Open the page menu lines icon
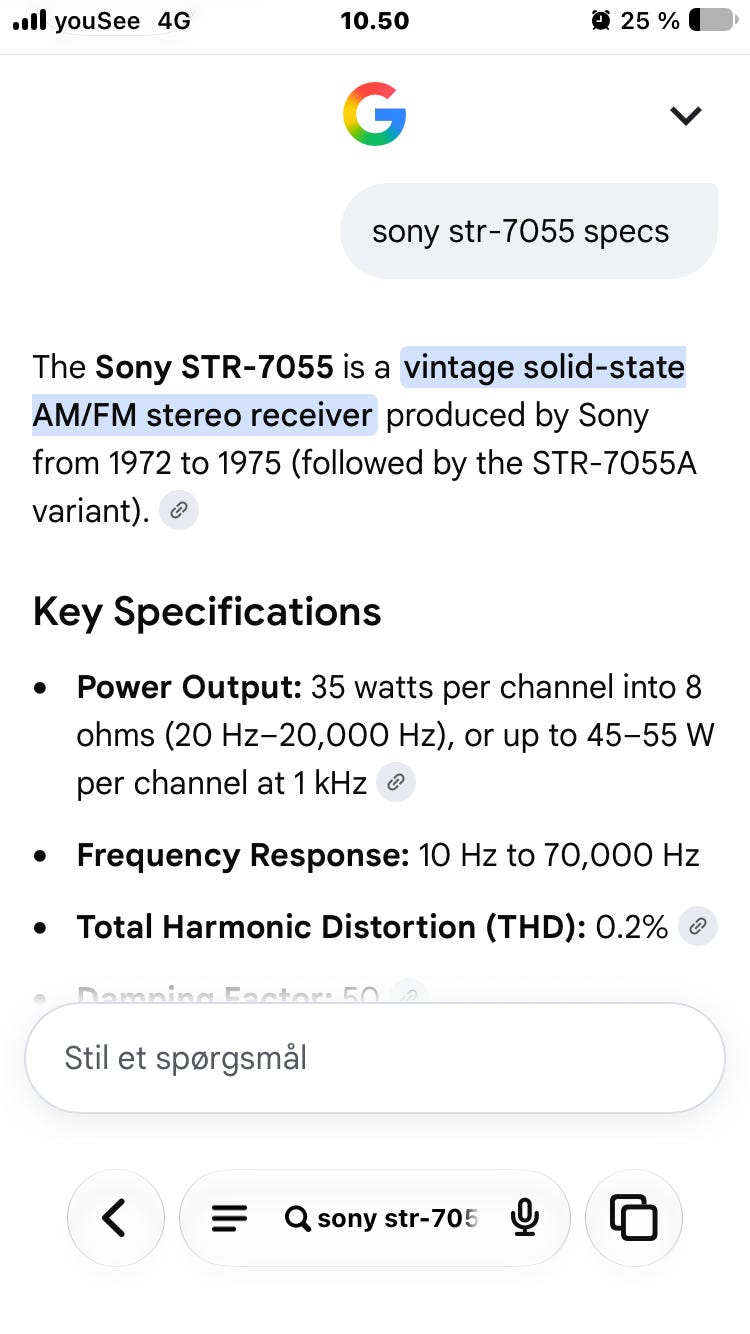The image size is (750, 1334). (229, 1218)
